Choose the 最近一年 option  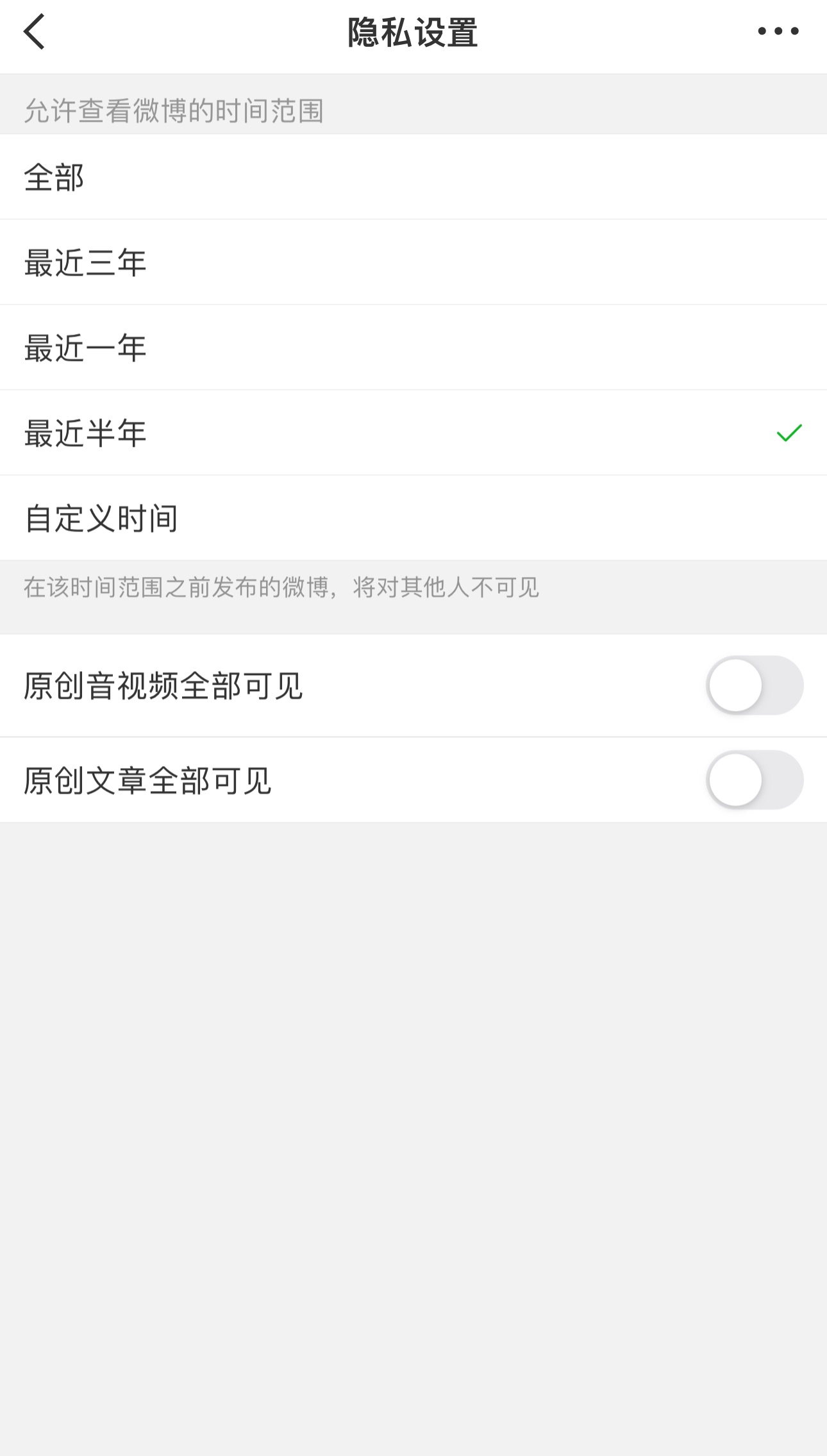click(413, 347)
